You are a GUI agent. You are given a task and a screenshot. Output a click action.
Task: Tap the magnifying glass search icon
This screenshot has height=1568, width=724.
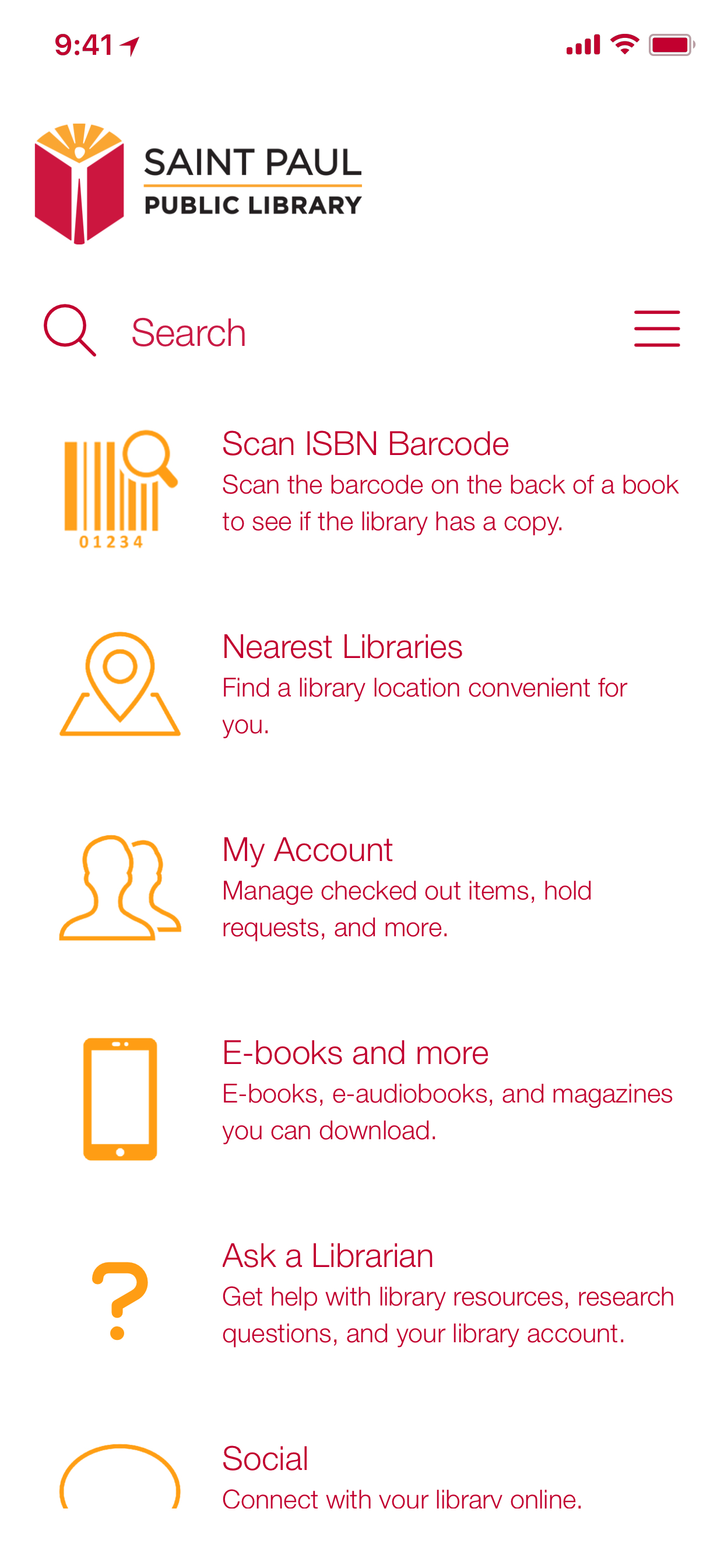coord(70,330)
